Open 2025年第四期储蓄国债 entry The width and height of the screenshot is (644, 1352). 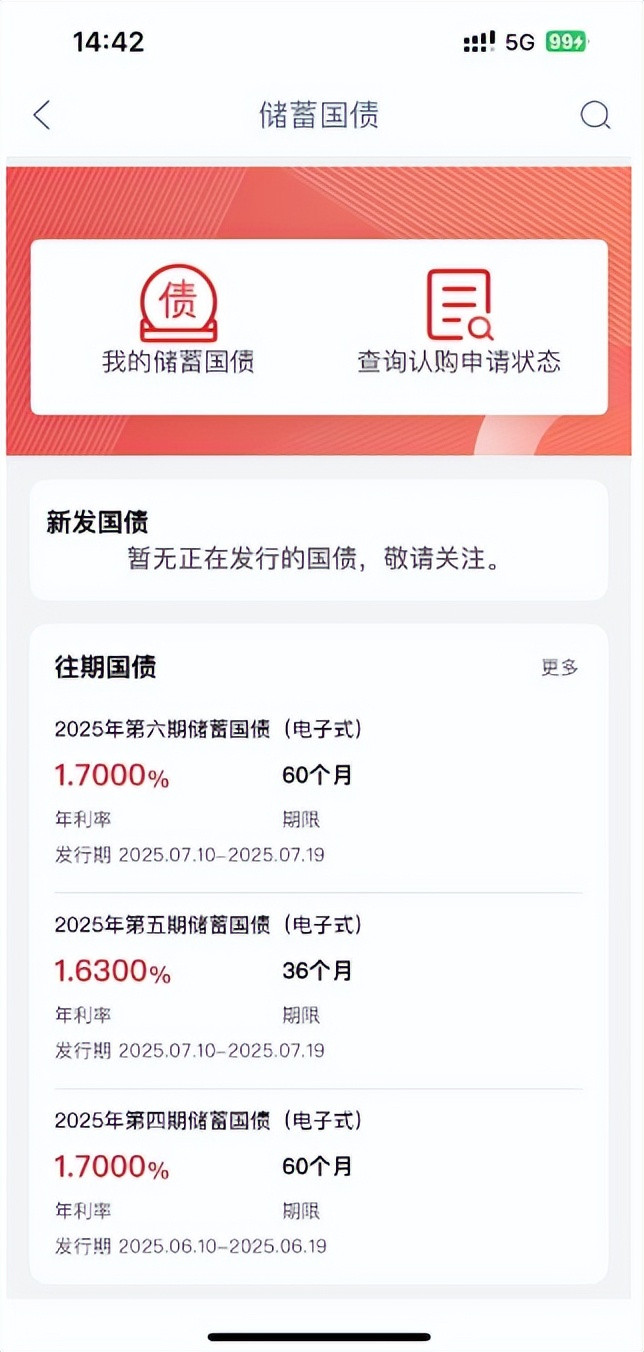click(x=318, y=1183)
